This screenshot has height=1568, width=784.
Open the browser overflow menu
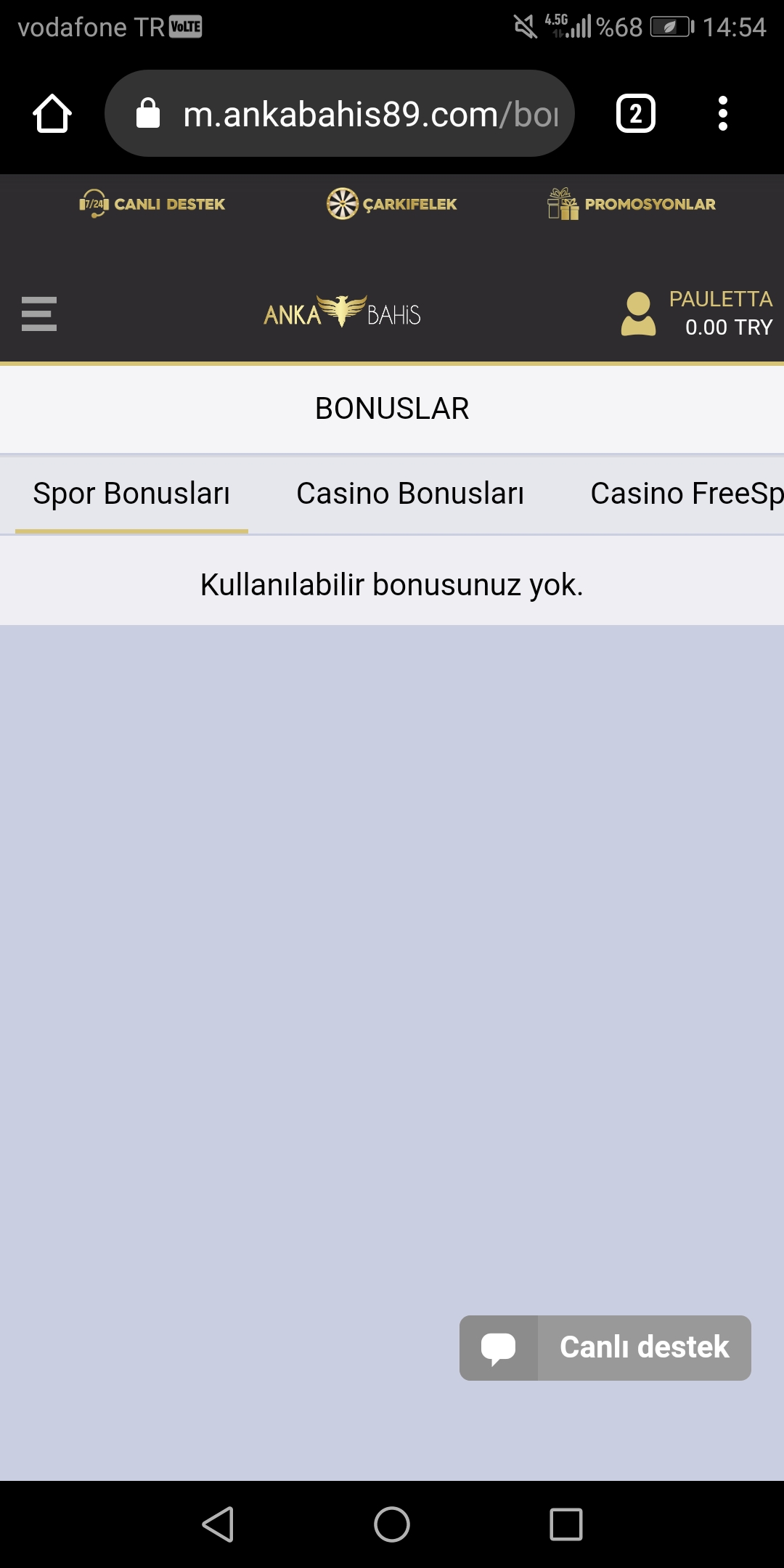click(722, 113)
